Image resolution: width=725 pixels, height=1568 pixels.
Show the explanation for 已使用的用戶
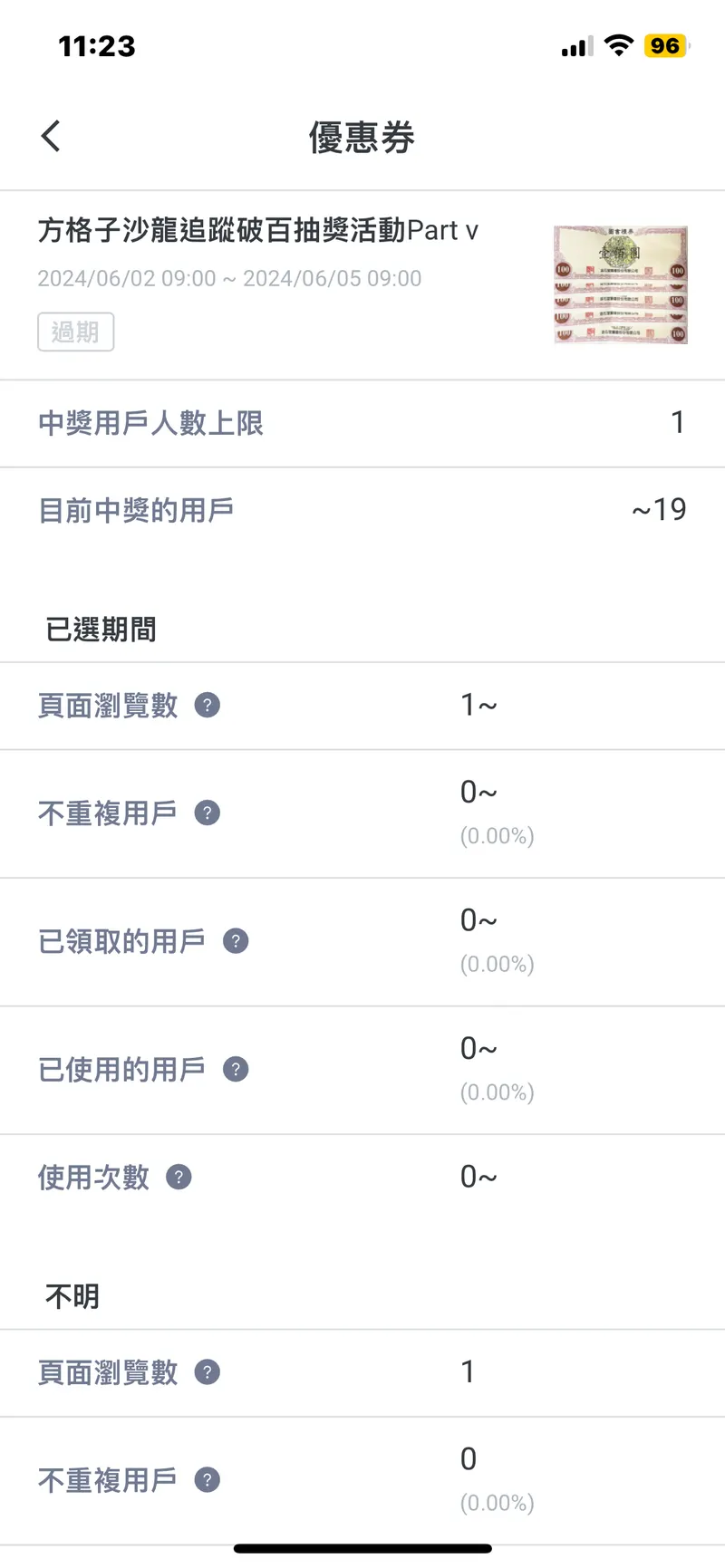[236, 1069]
